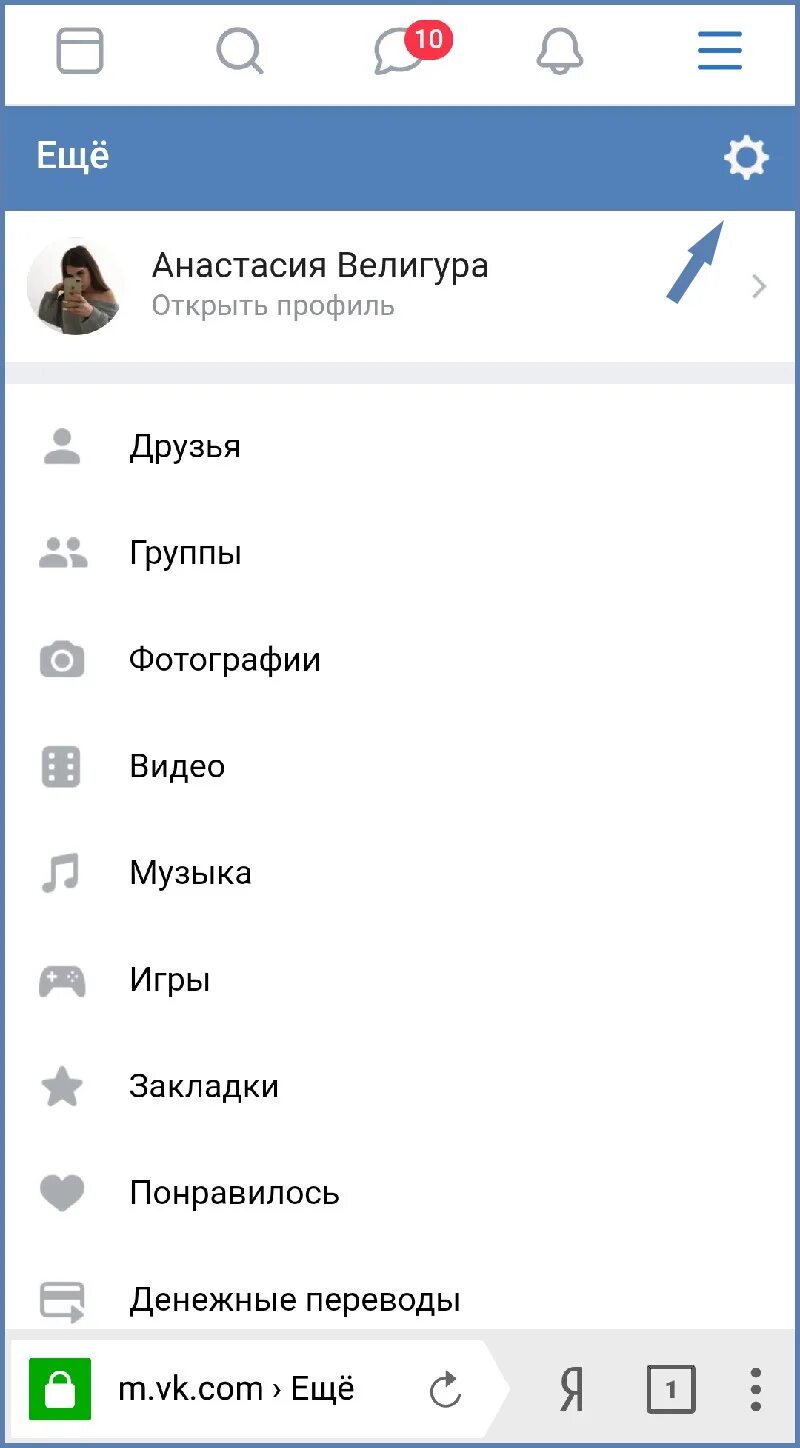This screenshot has height=1448, width=800.
Task: Open Фотографии
Action: (x=225, y=660)
